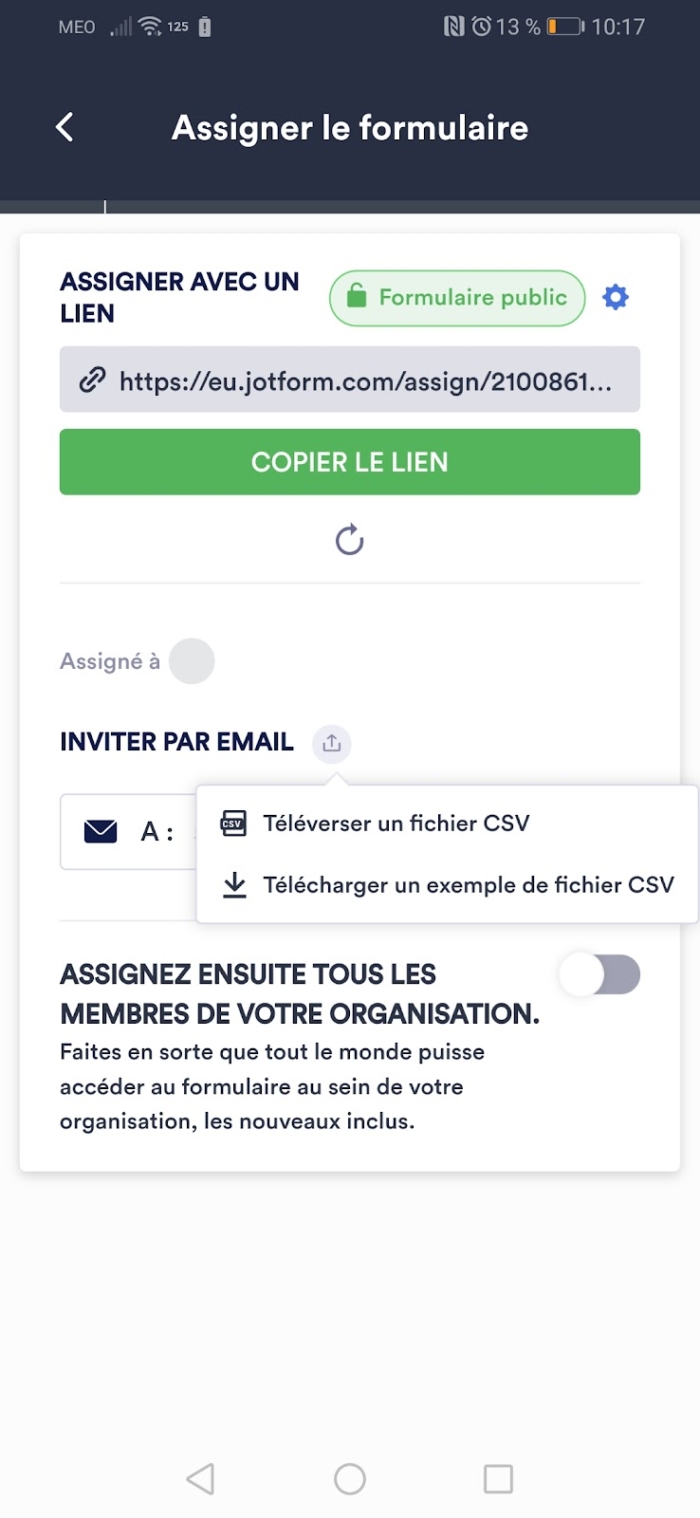Tap the system home button
700x1518 pixels.
349,1478
